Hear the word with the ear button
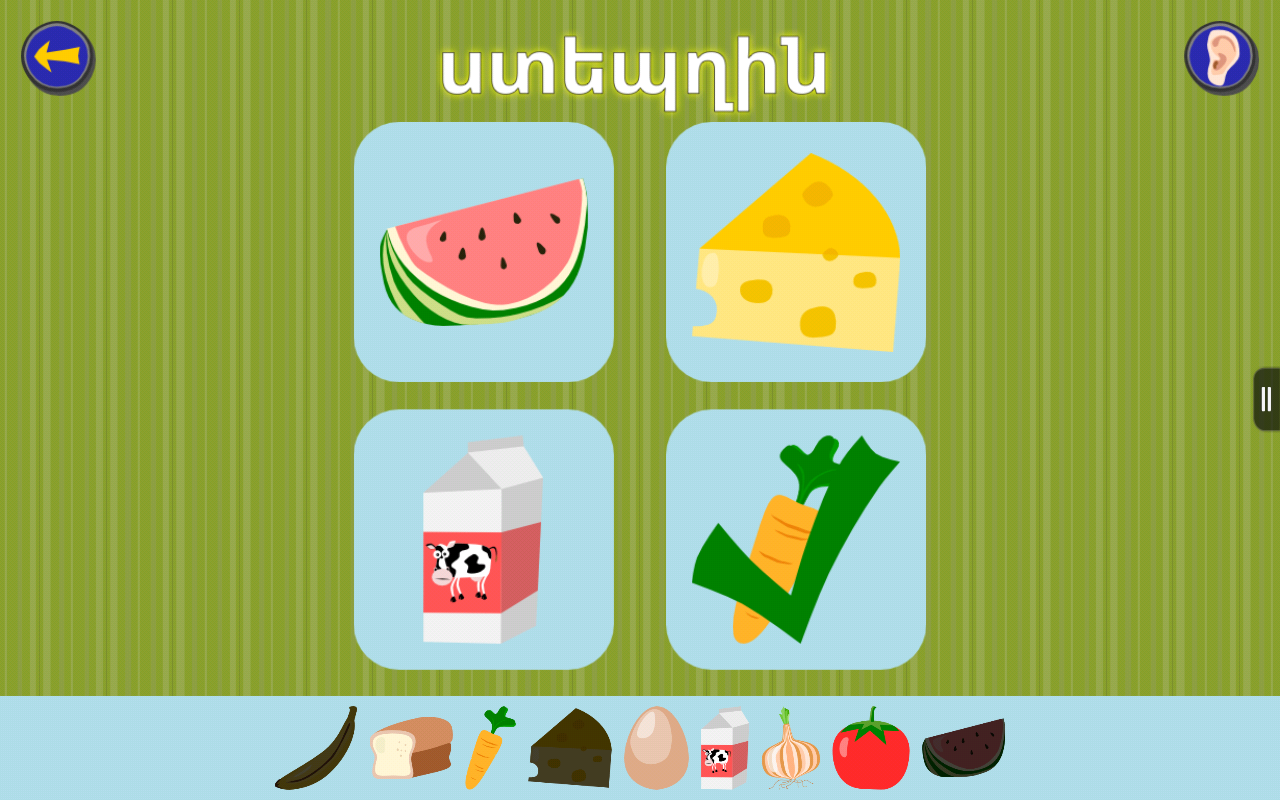The width and height of the screenshot is (1280, 800). pos(1219,57)
